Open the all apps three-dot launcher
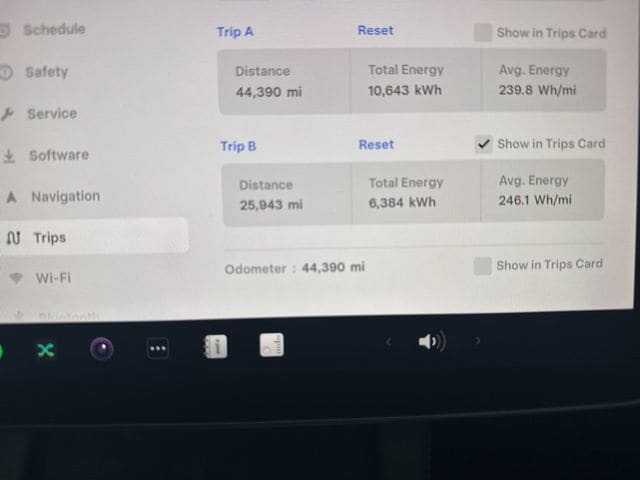The height and width of the screenshot is (480, 640). (x=158, y=349)
